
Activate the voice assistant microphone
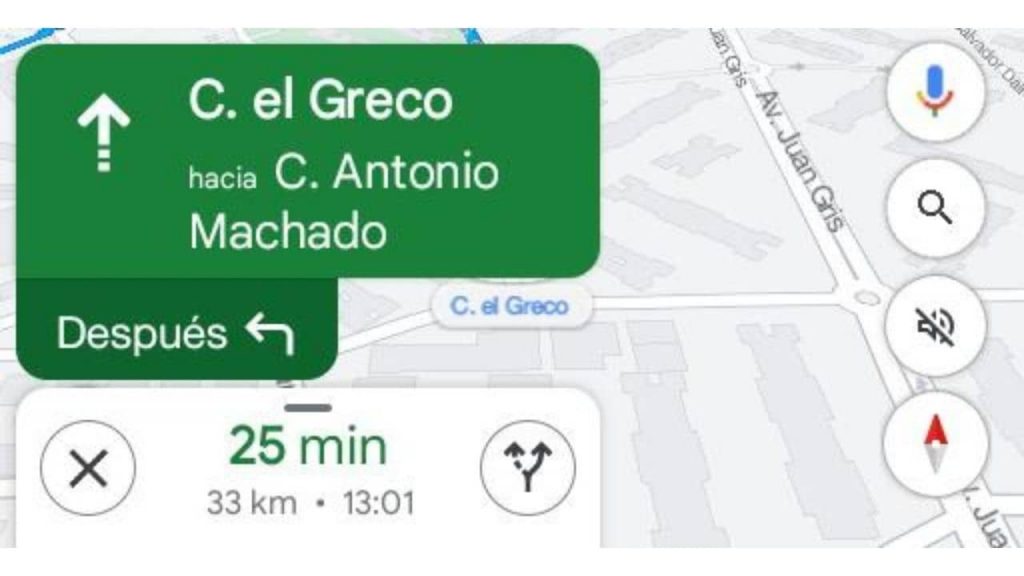pos(935,91)
